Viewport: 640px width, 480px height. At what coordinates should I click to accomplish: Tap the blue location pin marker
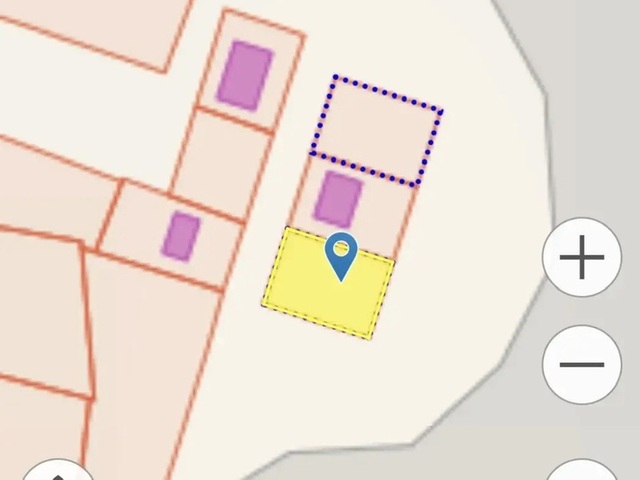point(342,254)
